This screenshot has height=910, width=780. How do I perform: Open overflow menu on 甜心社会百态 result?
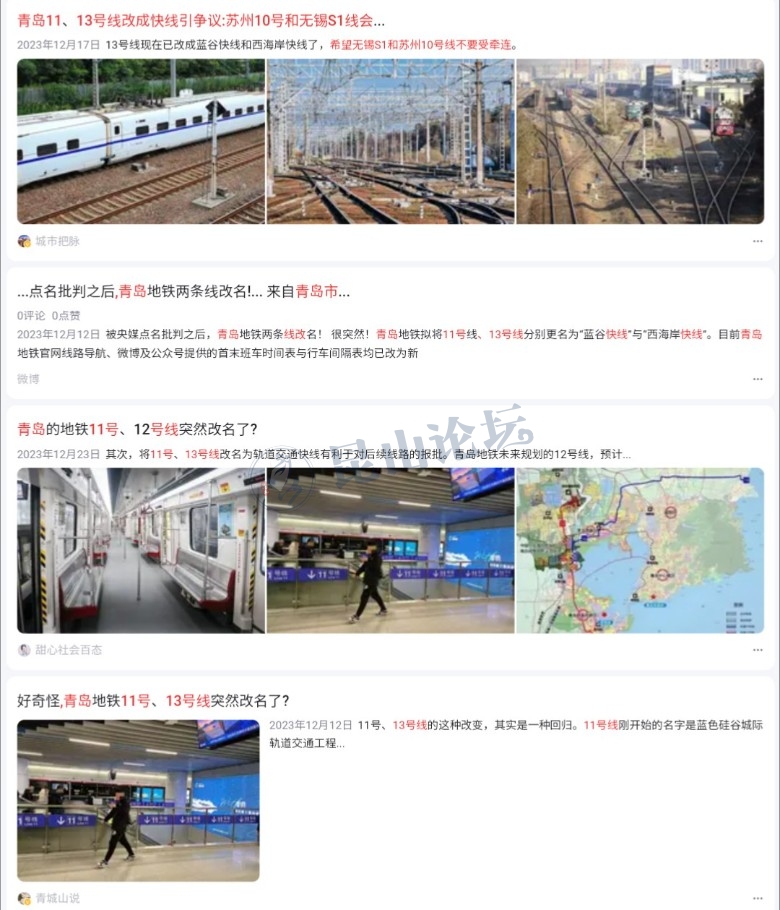tap(757, 650)
